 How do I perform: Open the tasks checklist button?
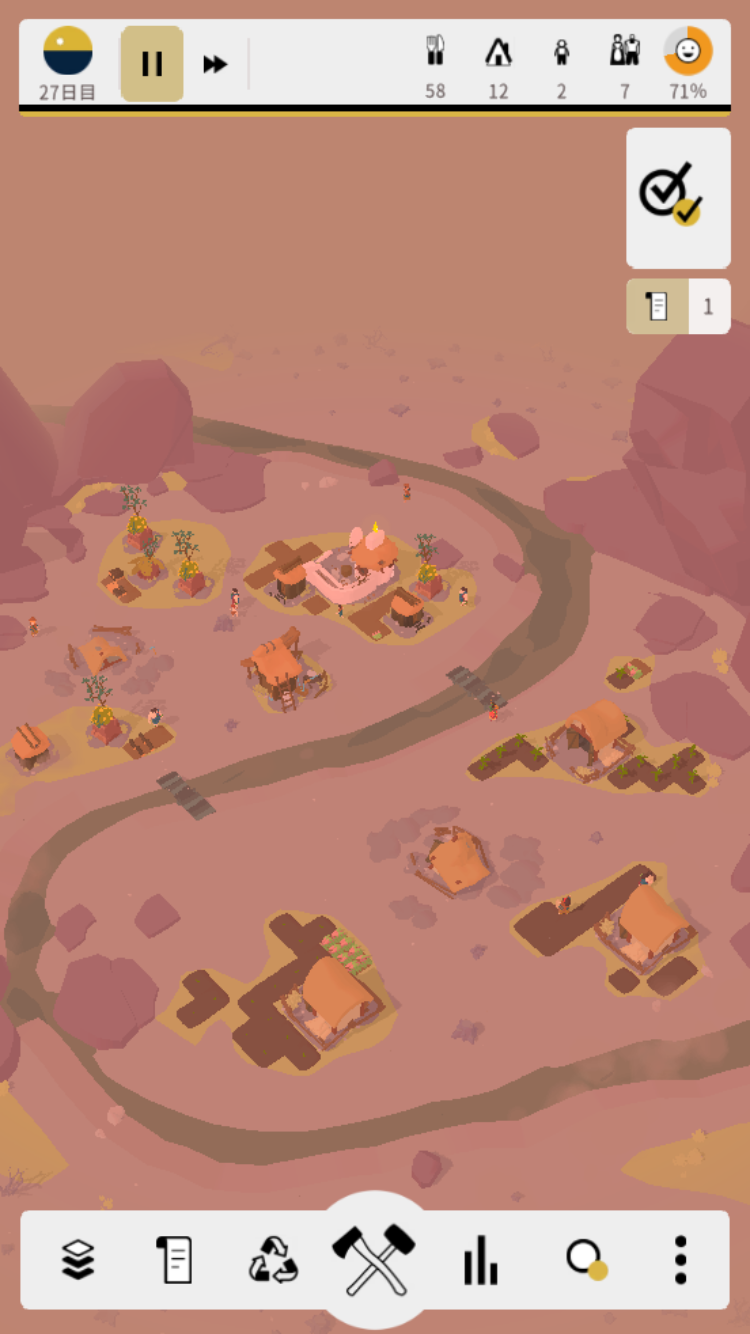tap(678, 197)
